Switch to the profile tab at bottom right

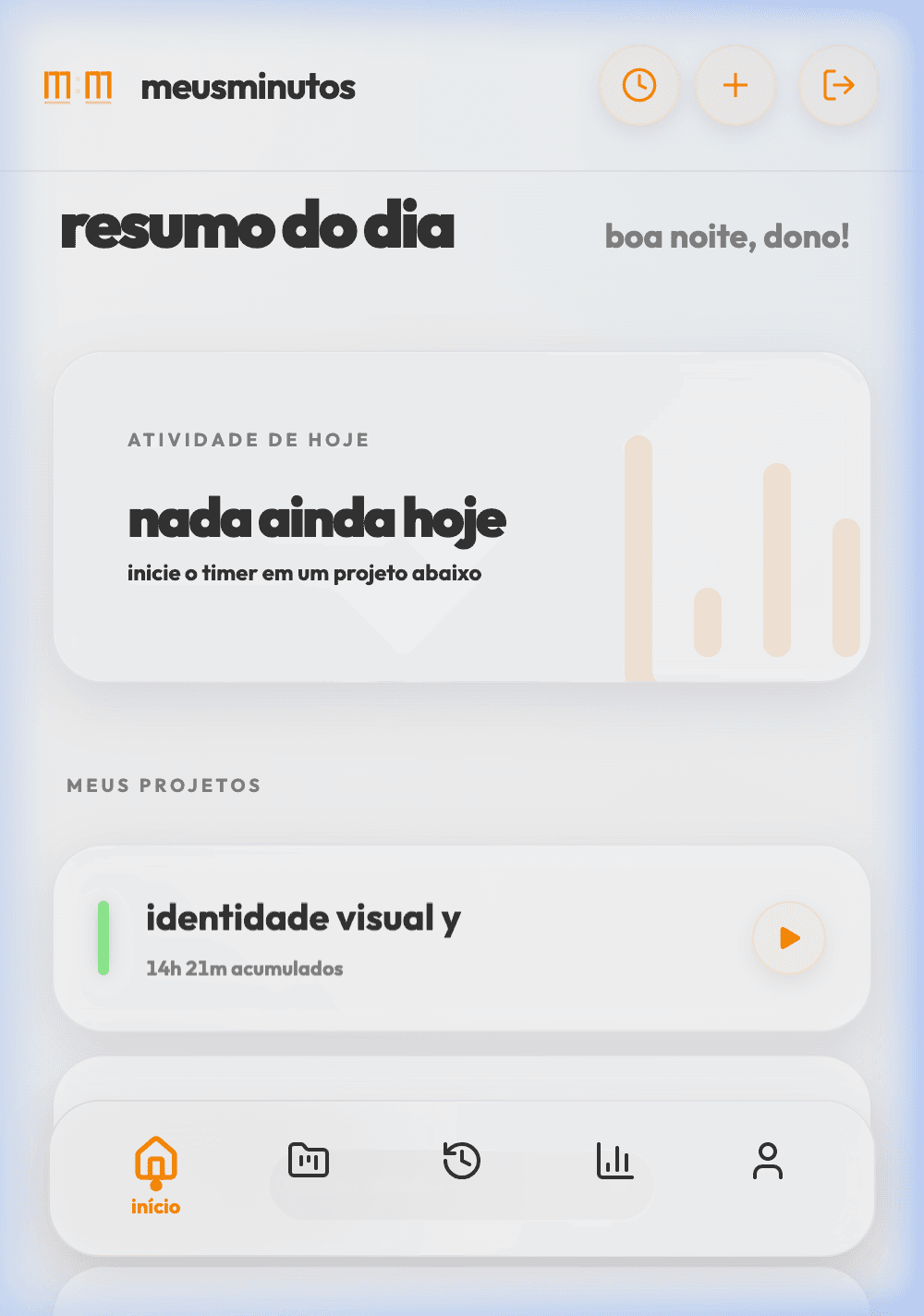pyautogui.click(x=768, y=1162)
